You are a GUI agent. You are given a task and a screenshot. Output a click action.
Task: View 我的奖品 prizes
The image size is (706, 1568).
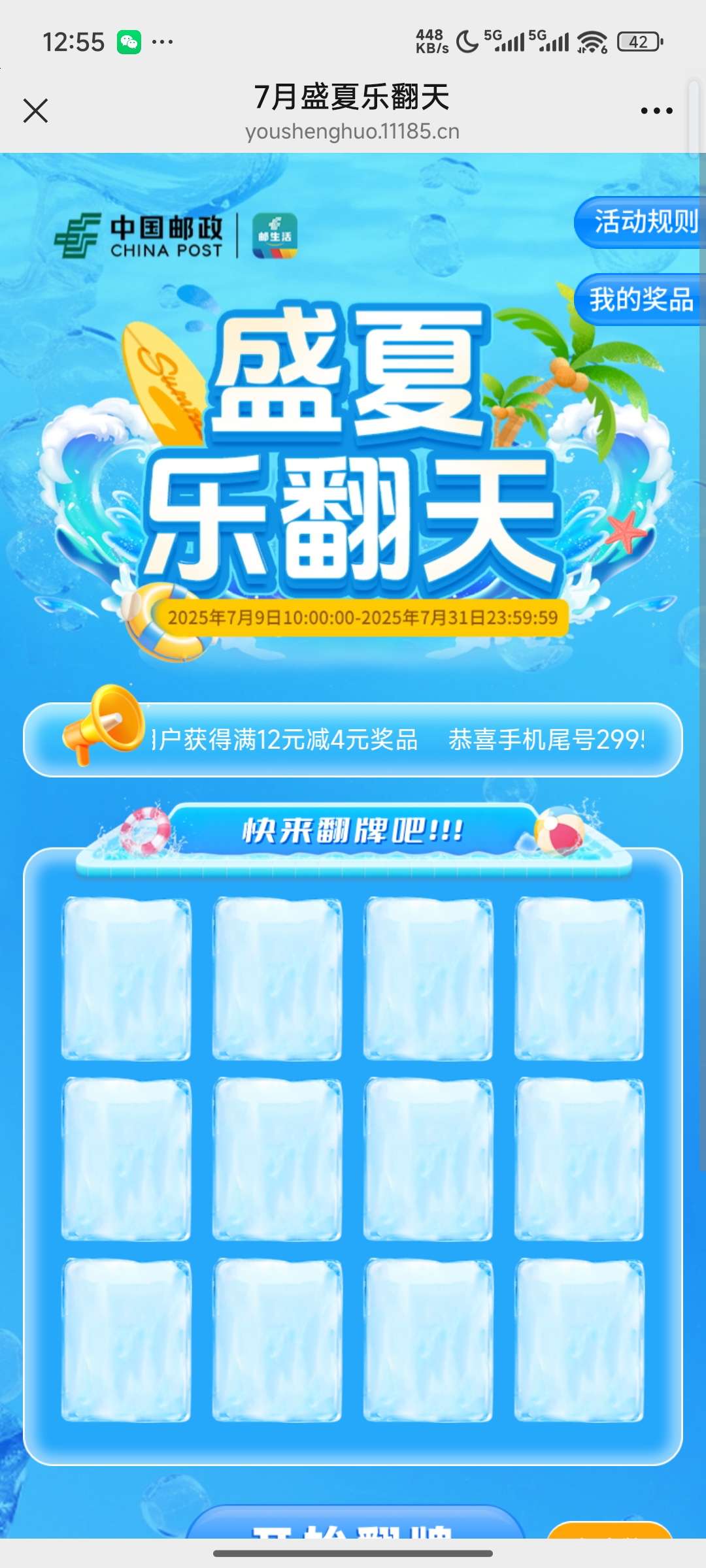click(641, 299)
